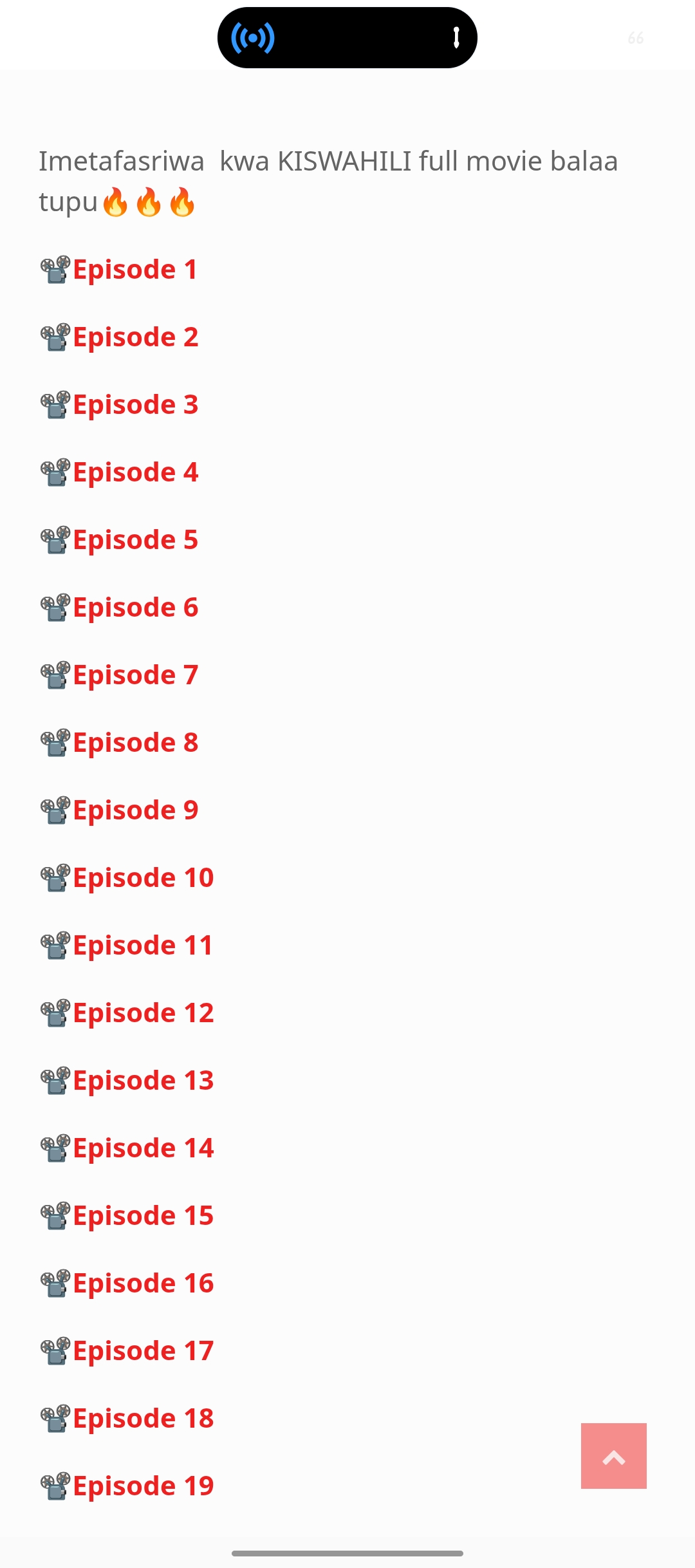Watch Episode 7
Viewport: 695px width, 1568px height.
pos(135,675)
